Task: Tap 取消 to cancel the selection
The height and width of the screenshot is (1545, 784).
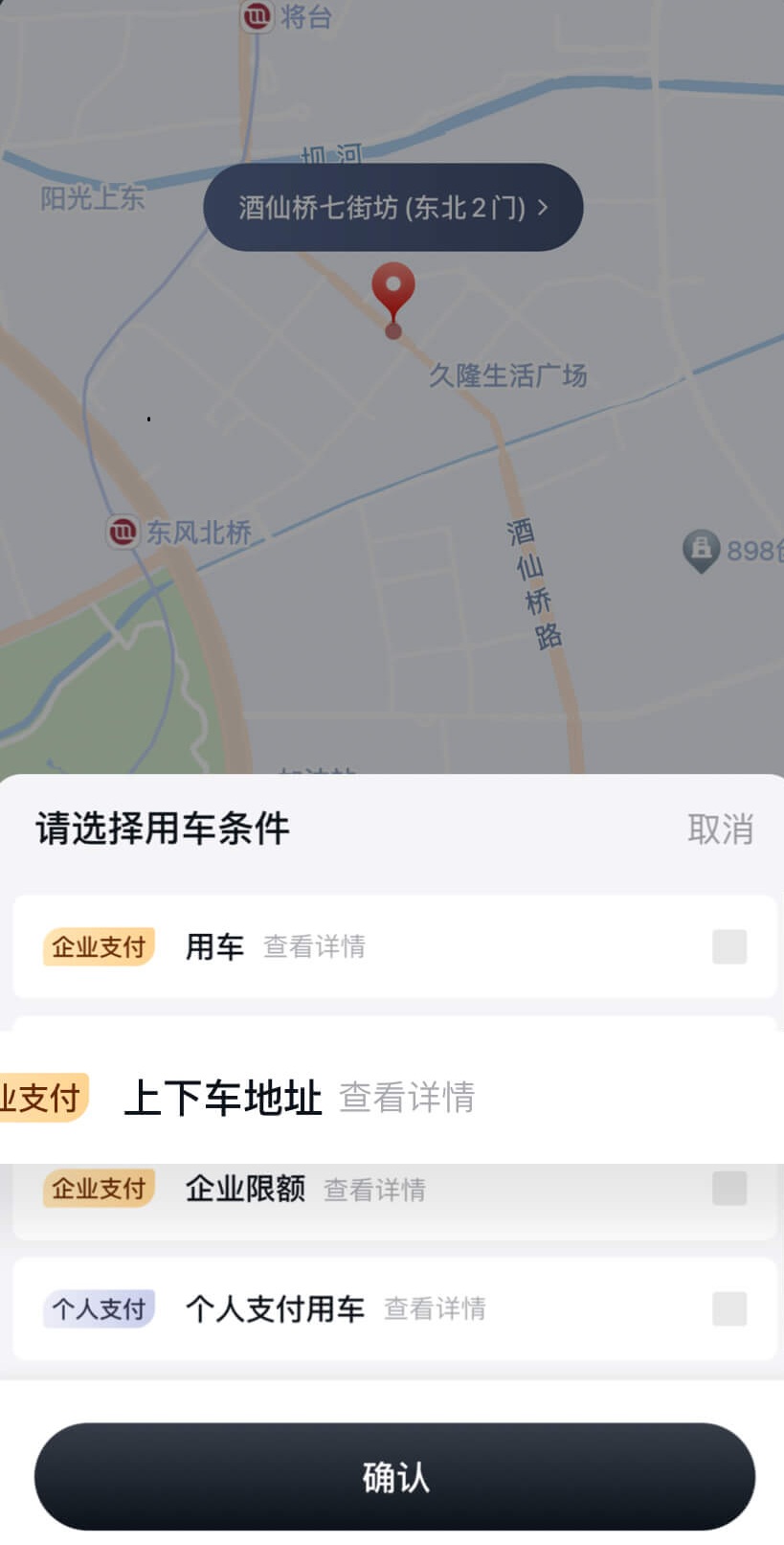Action: (720, 829)
